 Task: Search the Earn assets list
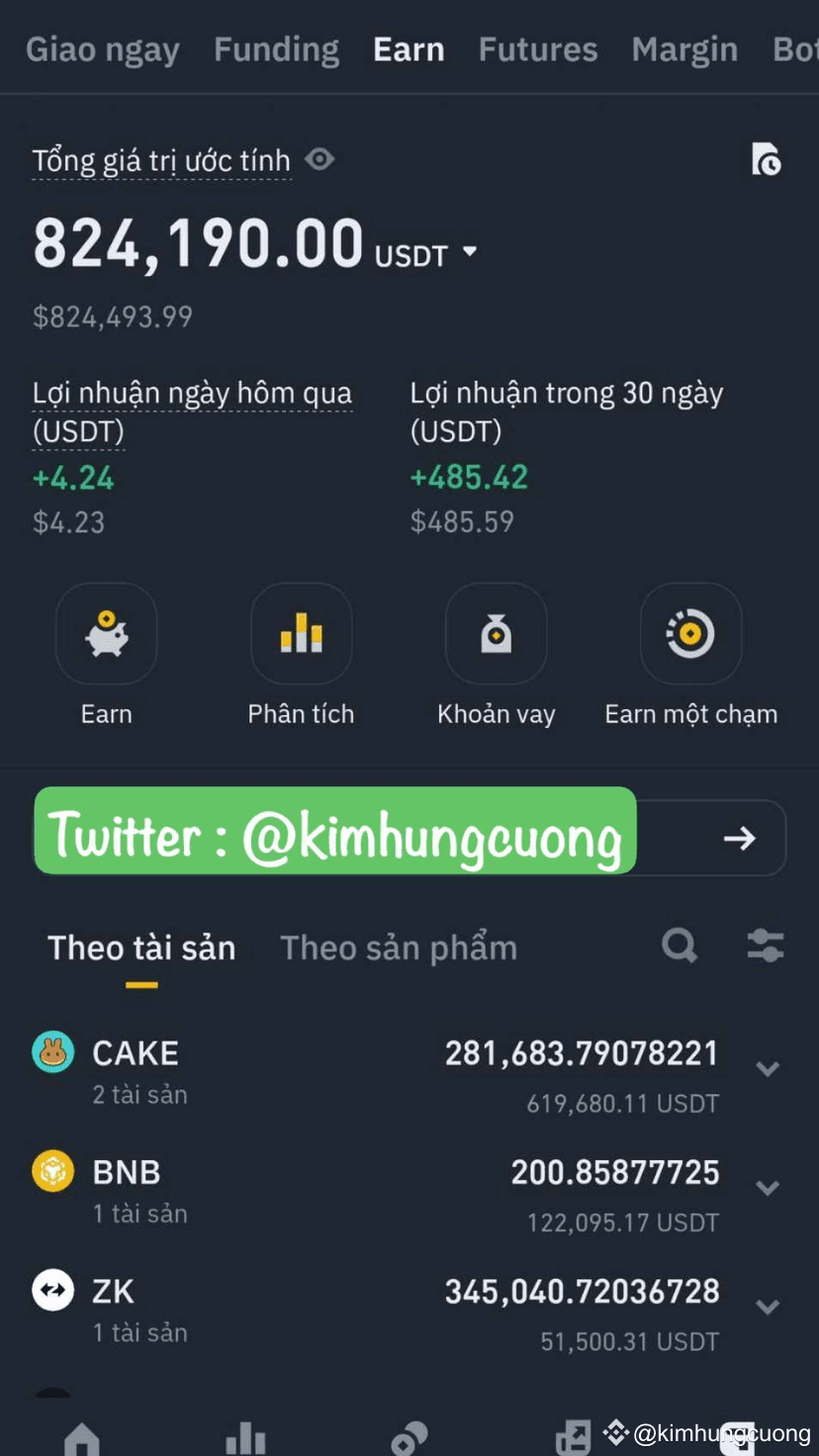click(x=680, y=947)
